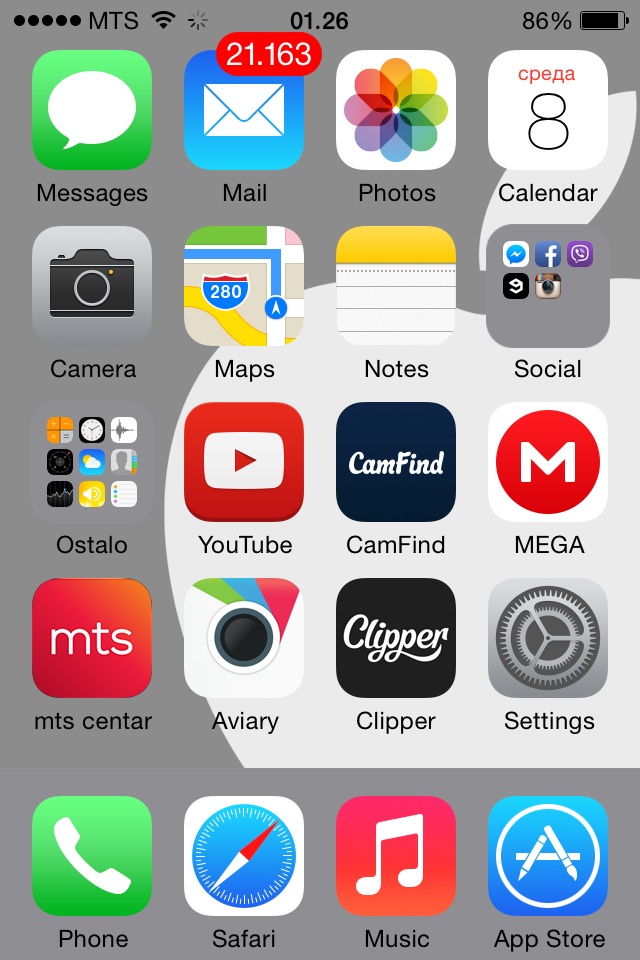Open Maps

point(244,286)
